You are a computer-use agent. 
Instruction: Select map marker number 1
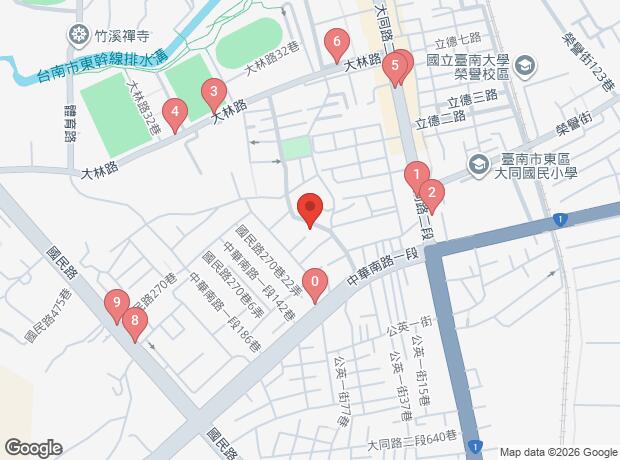(x=416, y=176)
